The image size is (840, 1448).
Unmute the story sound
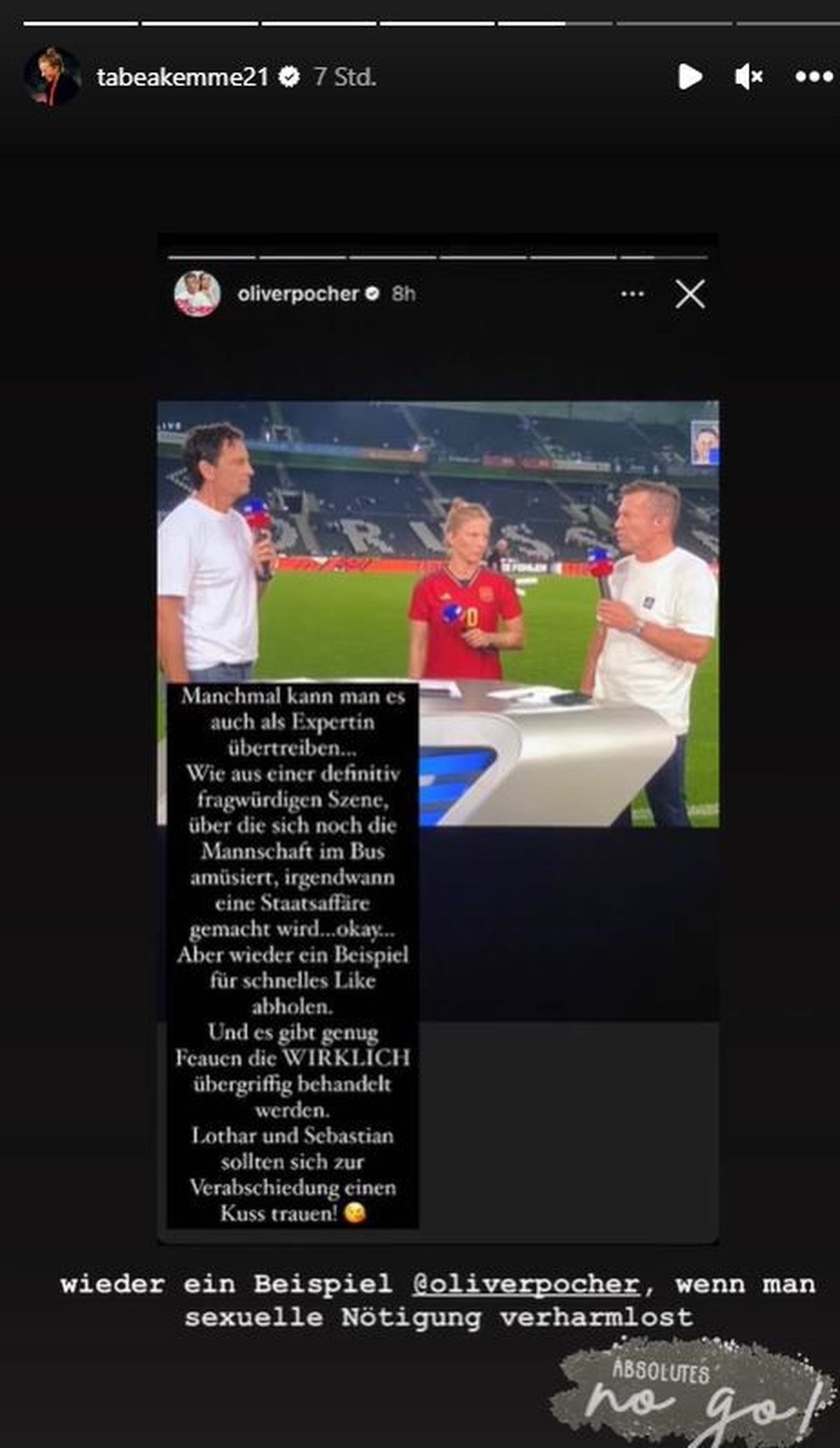pos(748,76)
